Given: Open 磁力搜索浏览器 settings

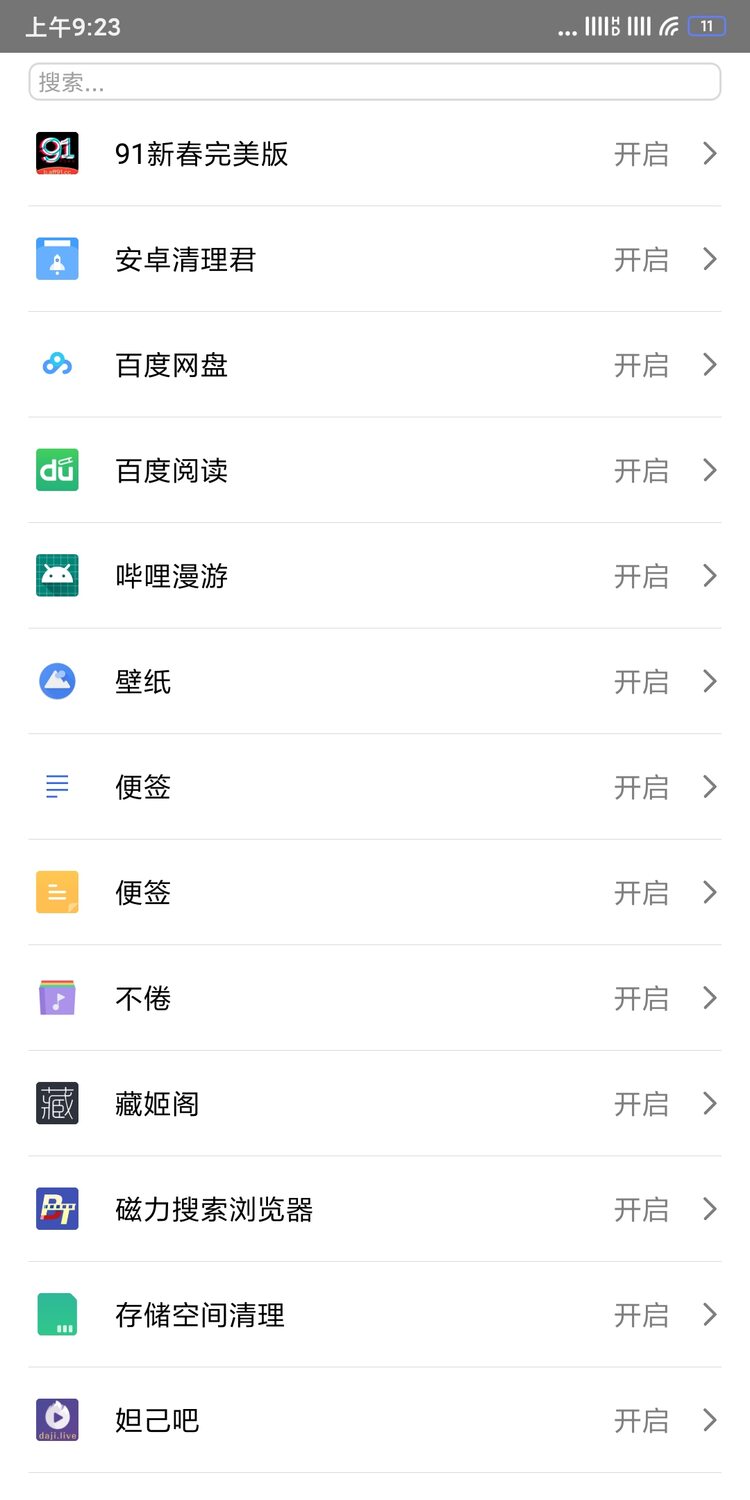Looking at the screenshot, I should [x=374, y=1209].
